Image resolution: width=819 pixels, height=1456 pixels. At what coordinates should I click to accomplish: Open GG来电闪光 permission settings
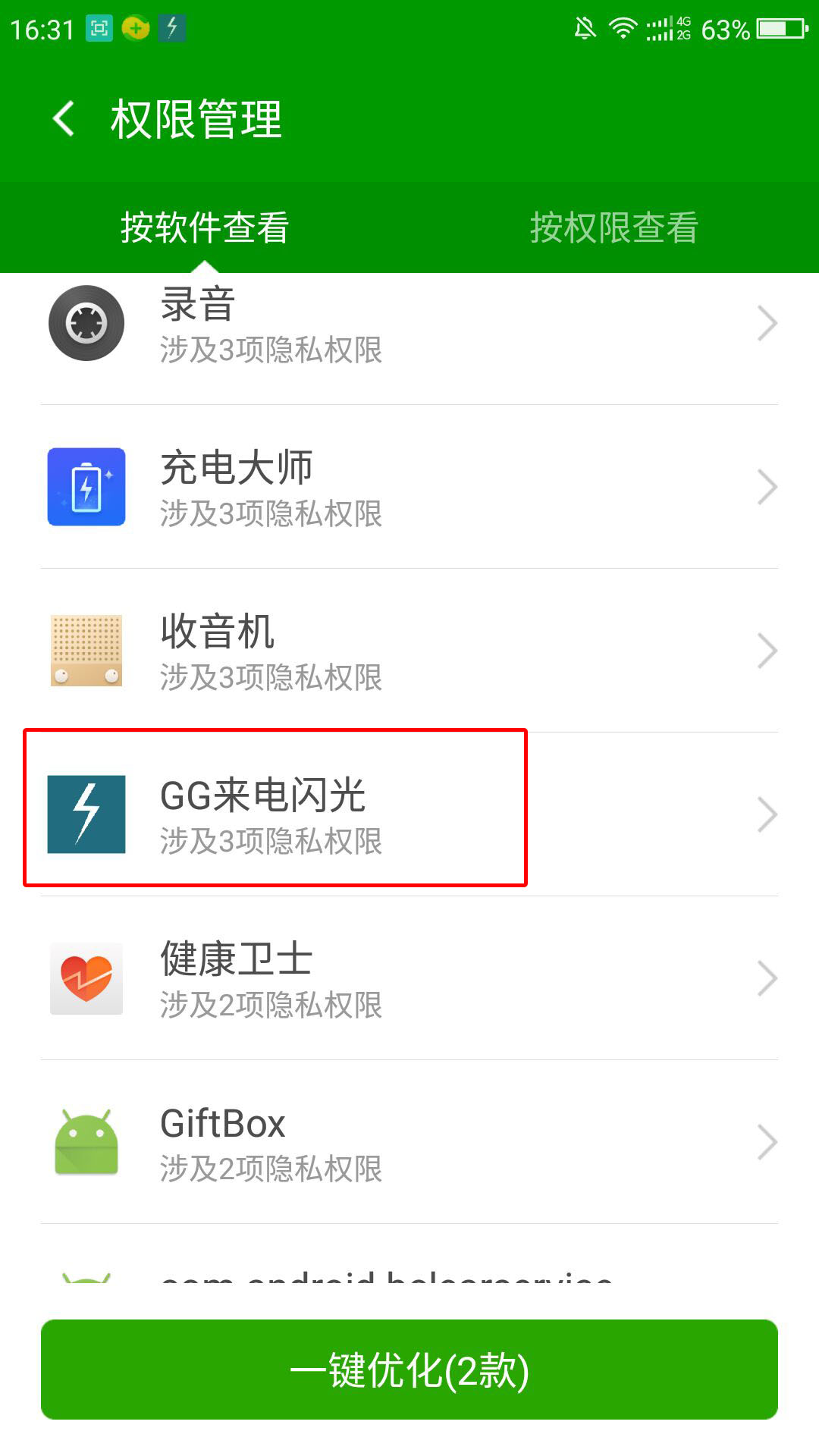coord(409,814)
